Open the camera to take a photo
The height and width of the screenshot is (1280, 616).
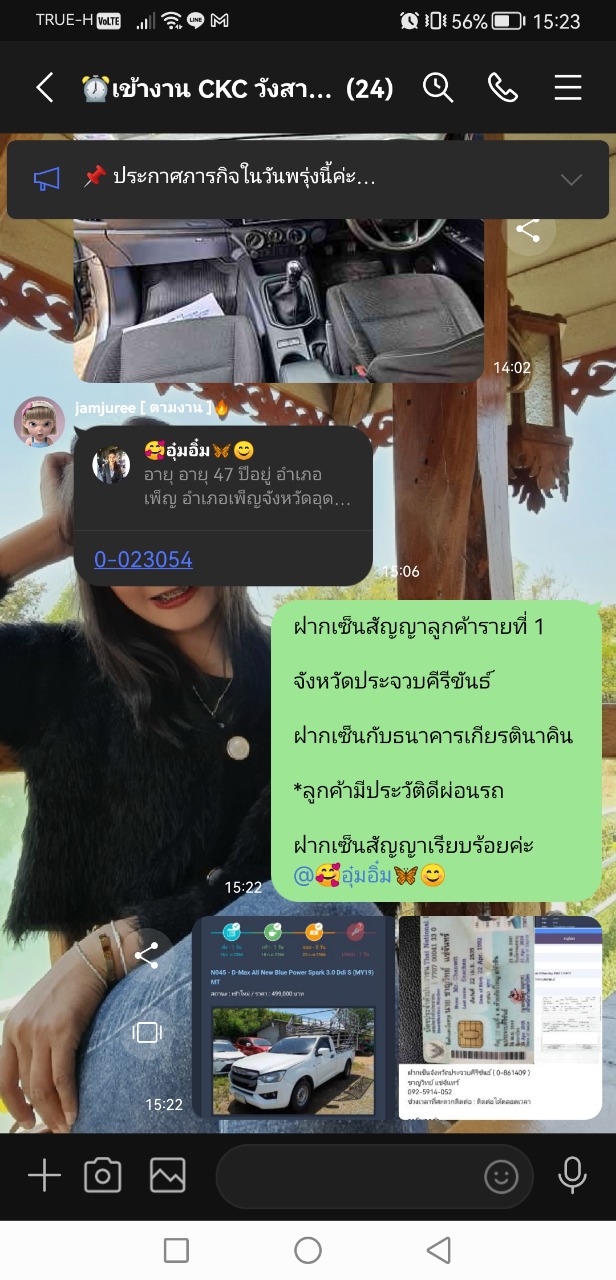pos(102,1176)
